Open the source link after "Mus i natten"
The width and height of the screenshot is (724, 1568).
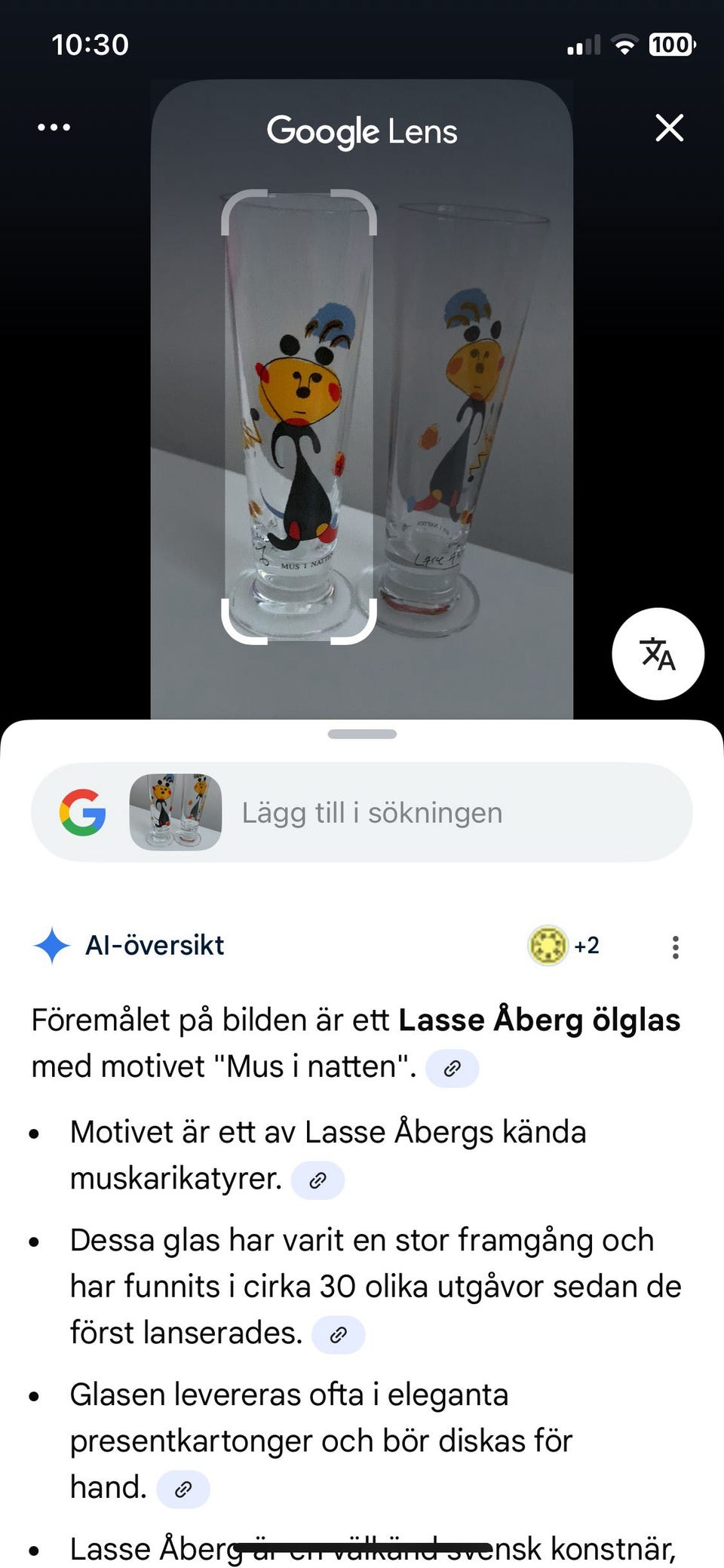tap(452, 1067)
